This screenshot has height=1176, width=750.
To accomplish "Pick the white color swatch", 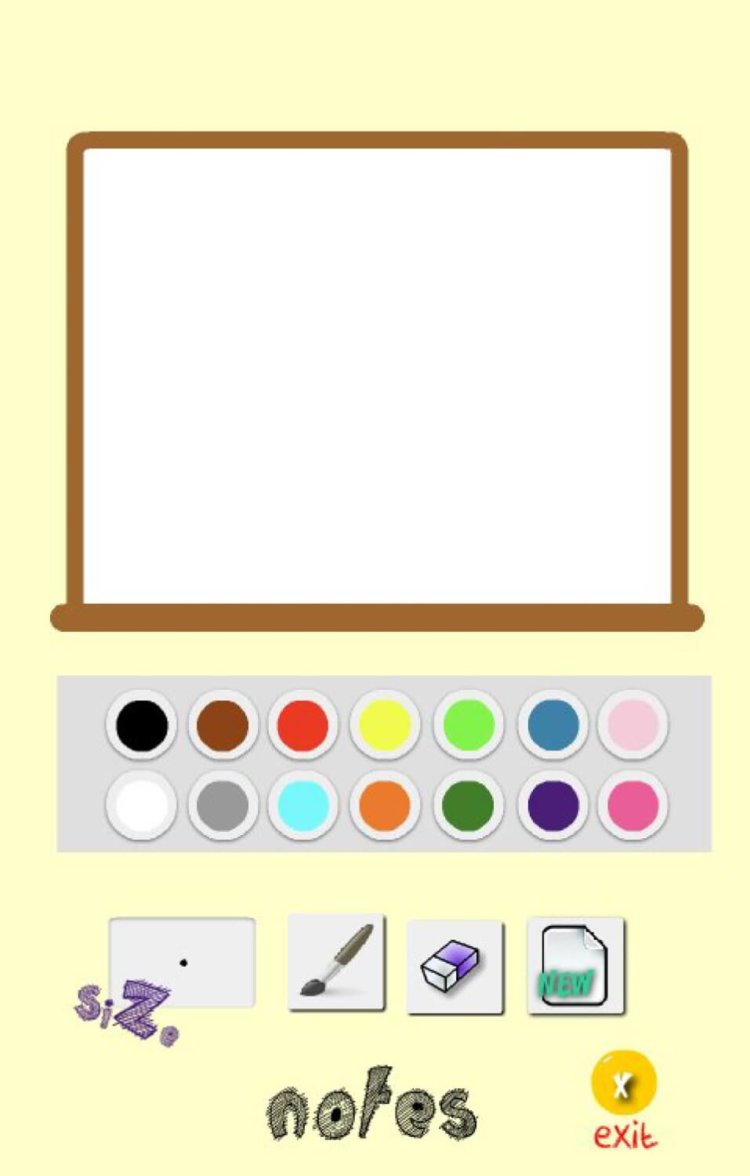I will tap(141, 805).
